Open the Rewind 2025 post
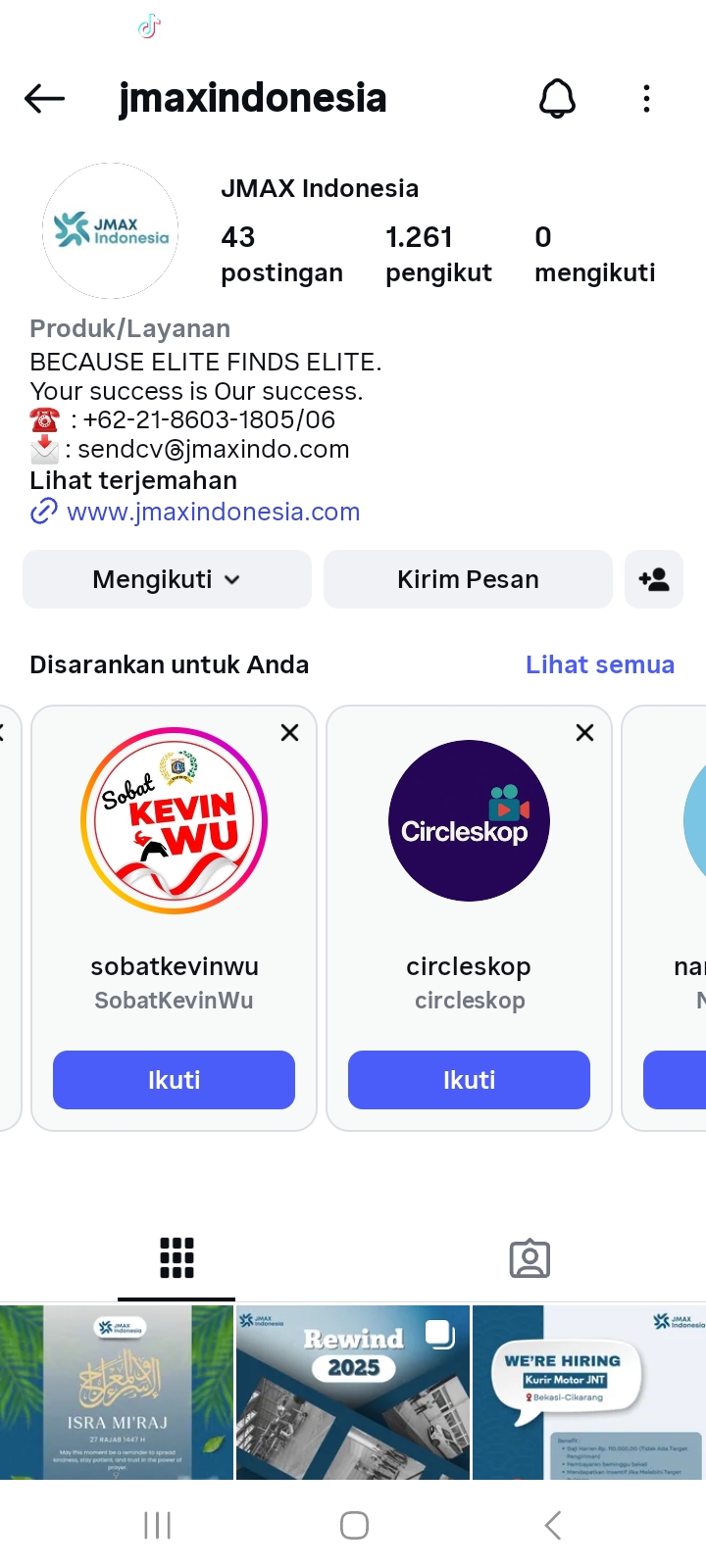This screenshot has width=706, height=1568. point(353,1392)
